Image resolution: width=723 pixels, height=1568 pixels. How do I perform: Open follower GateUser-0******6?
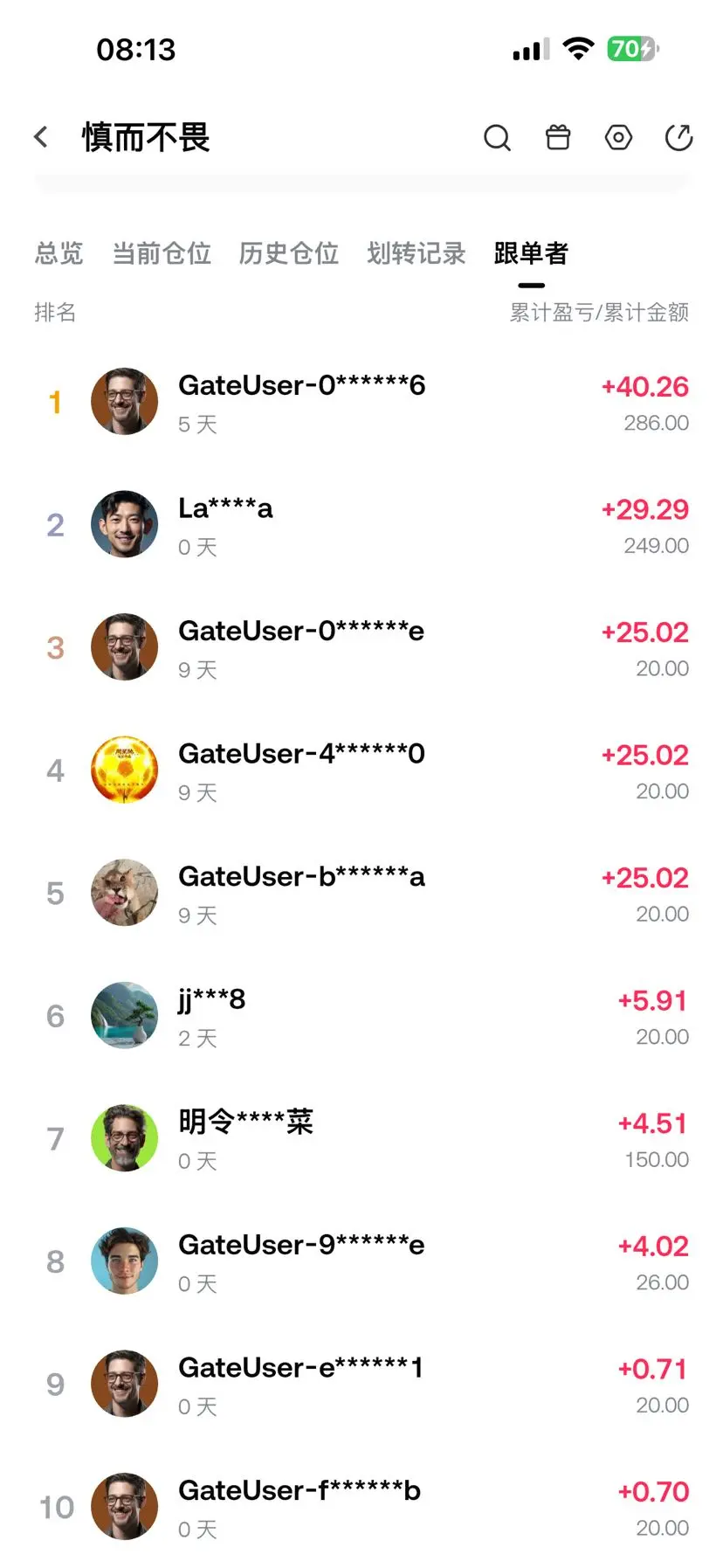(361, 402)
